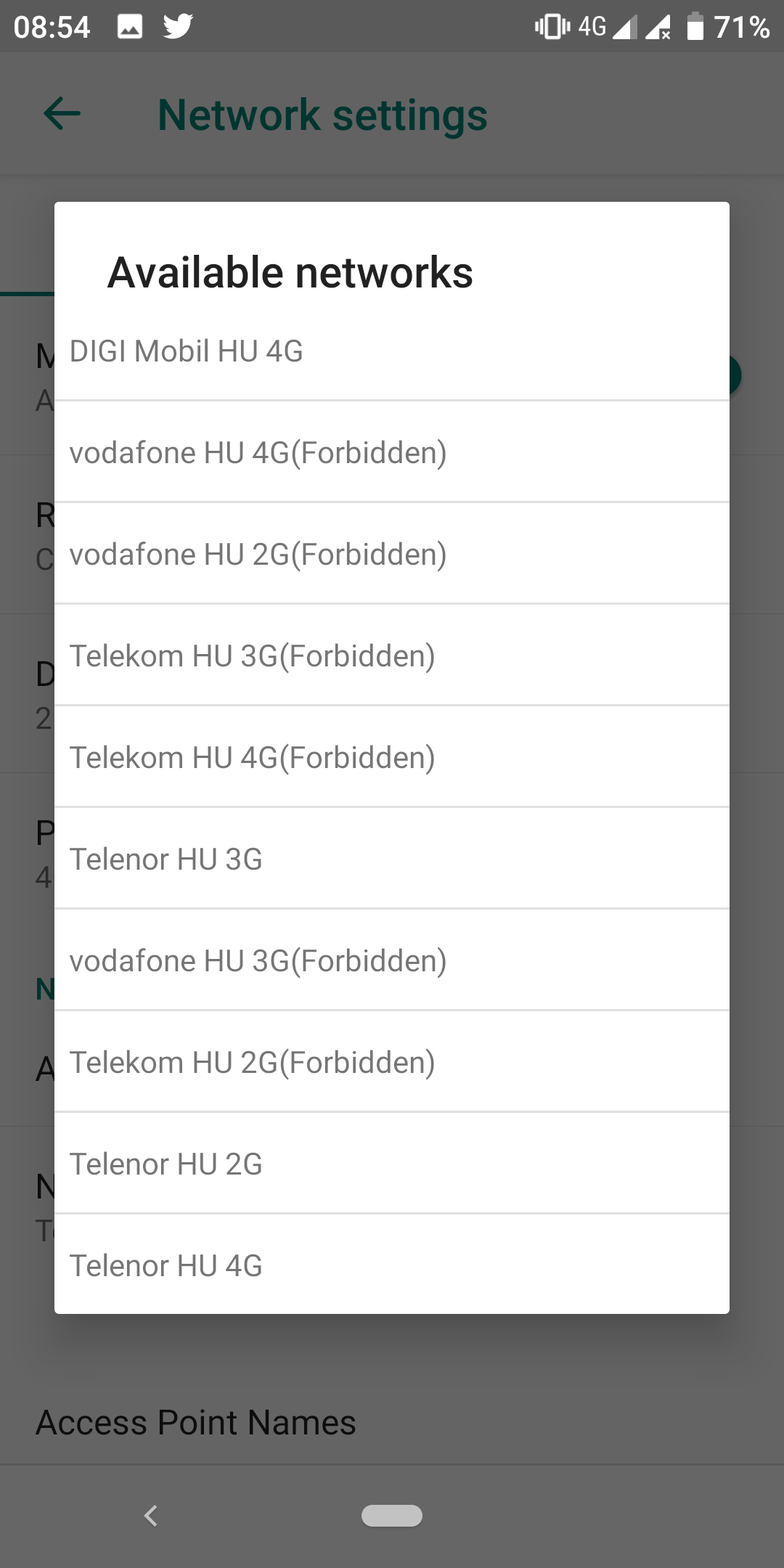
Task: Connect to Telenor HU 3G
Action: coord(391,859)
